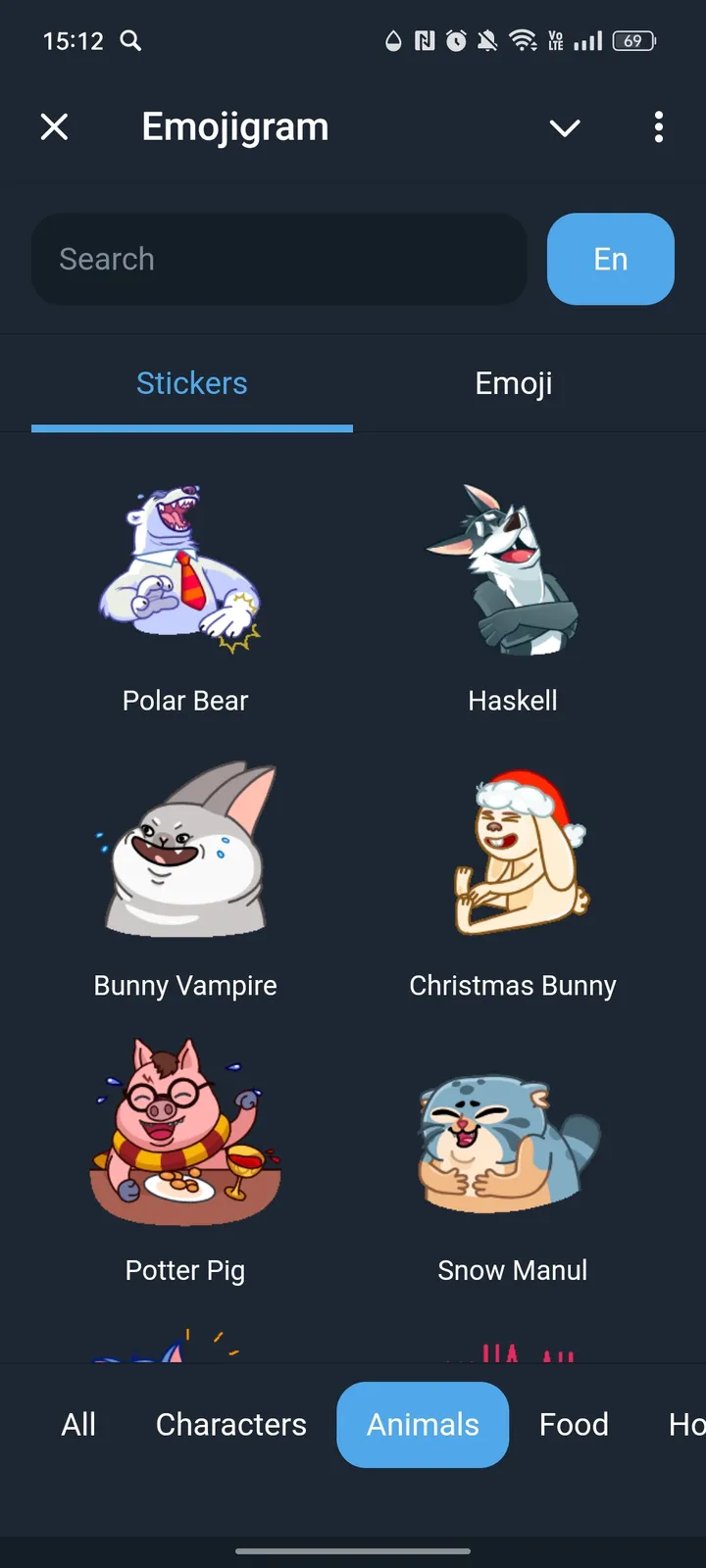Pick the Bunny Vampire sticker
The image size is (706, 1568).
(184, 853)
